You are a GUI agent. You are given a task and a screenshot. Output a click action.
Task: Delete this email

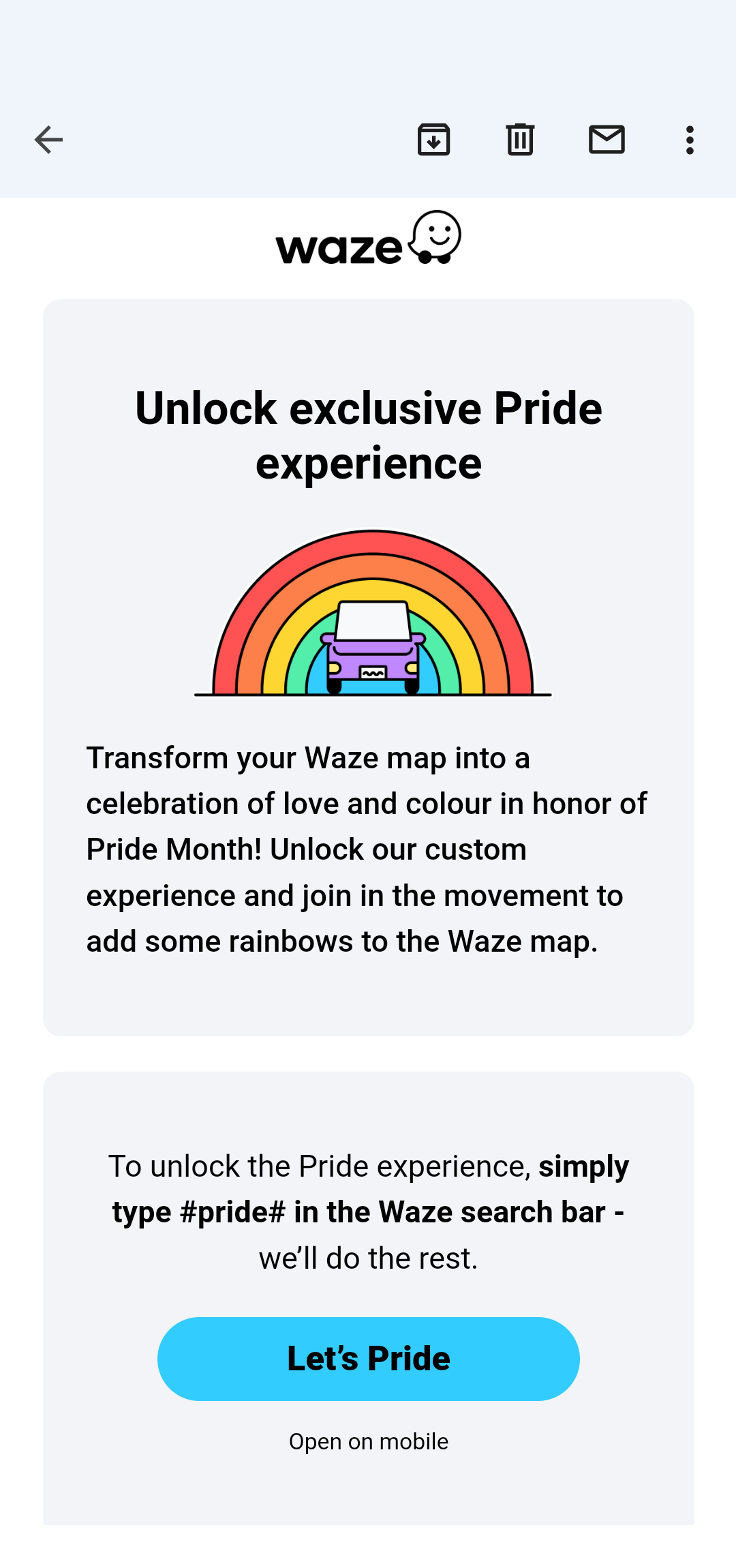coord(520,140)
